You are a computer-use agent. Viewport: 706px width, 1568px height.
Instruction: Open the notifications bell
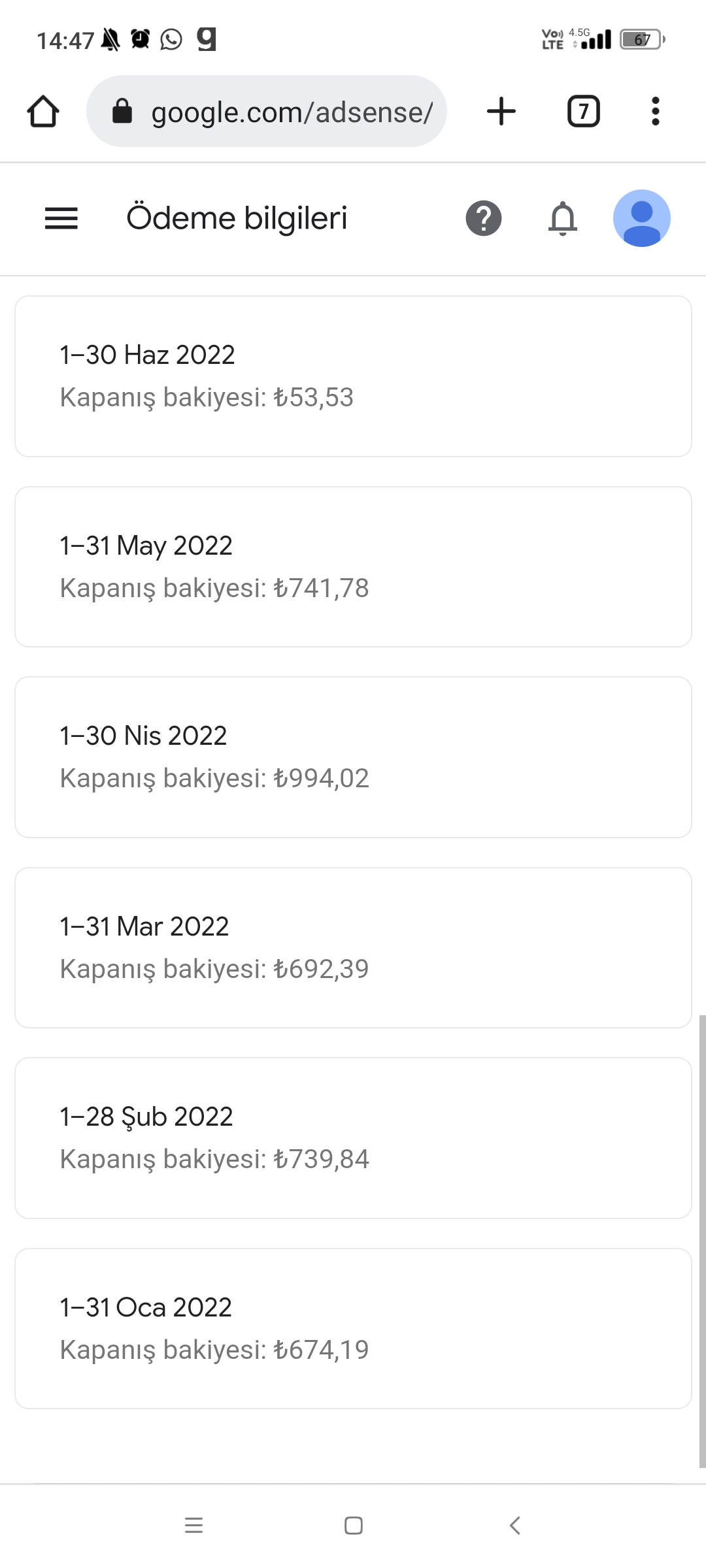563,218
